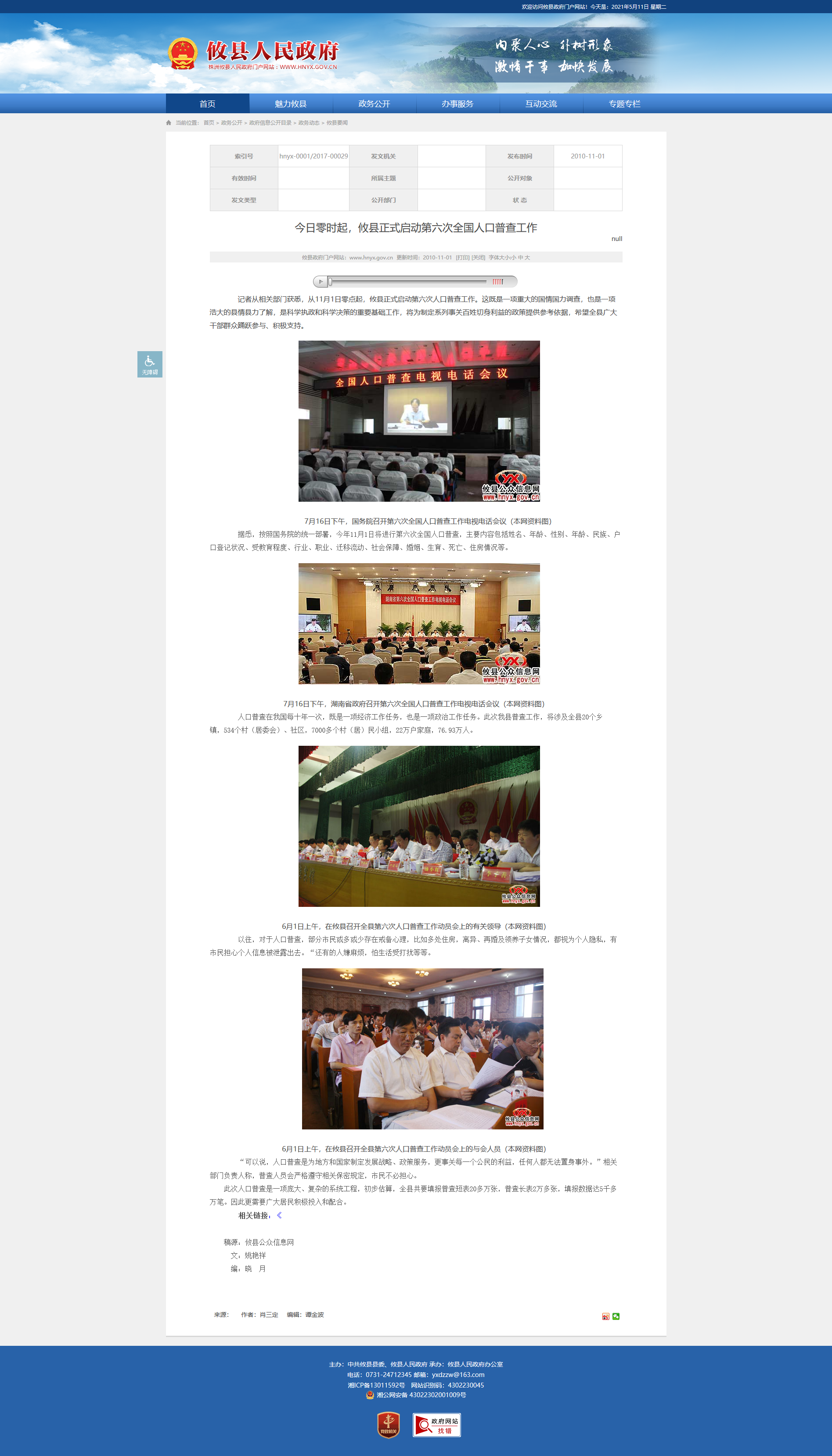
Task: Switch to the 政务公开 tab
Action: pos(374,104)
